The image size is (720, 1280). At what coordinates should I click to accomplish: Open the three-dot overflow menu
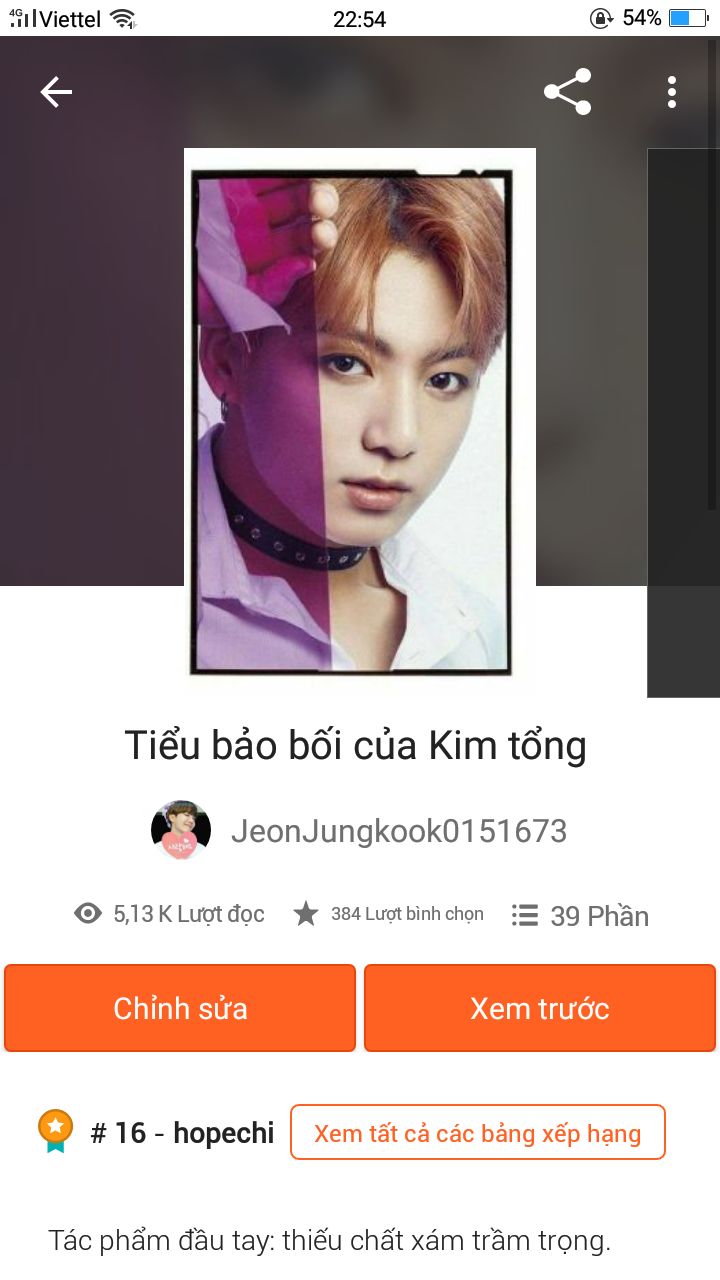pos(672,92)
